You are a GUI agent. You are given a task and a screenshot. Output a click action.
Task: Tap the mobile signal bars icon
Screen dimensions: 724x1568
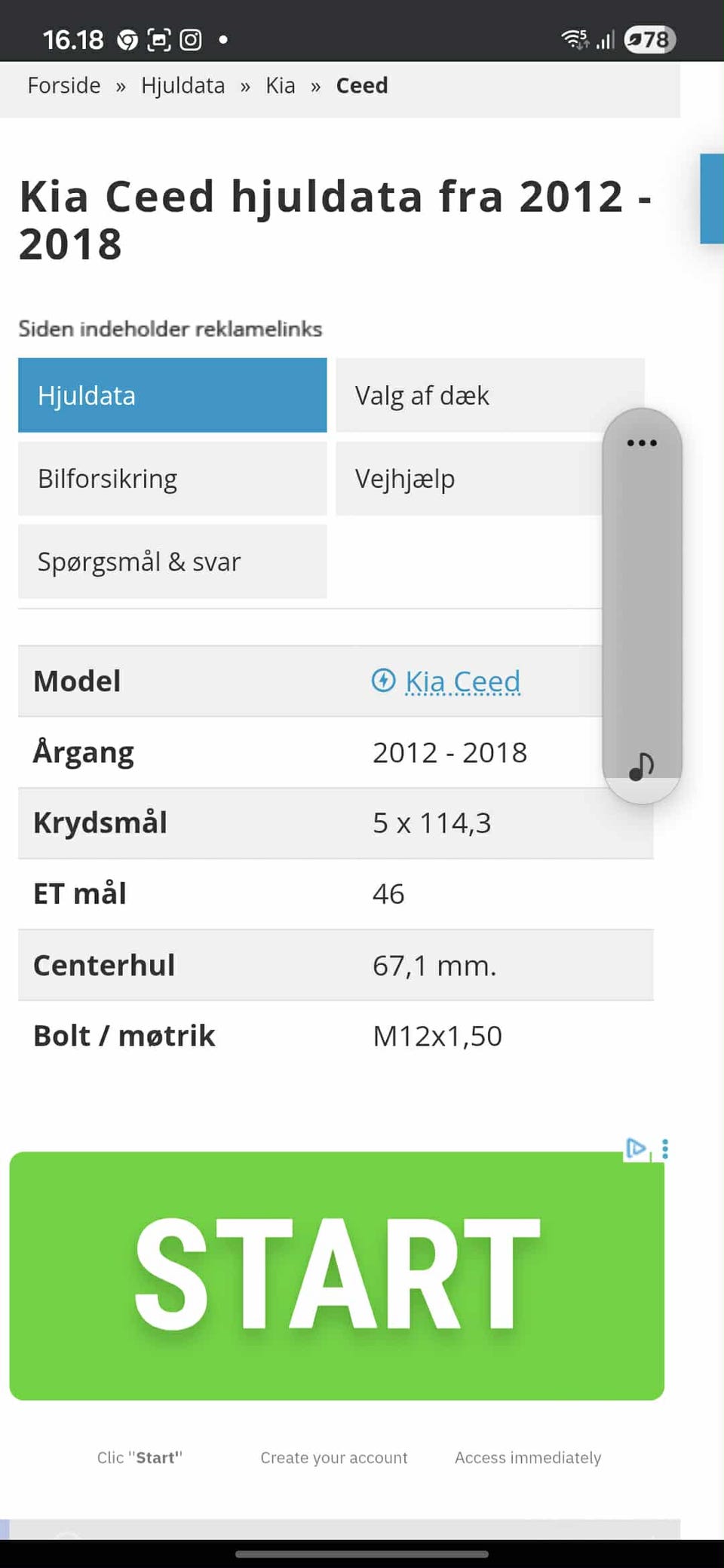pyautogui.click(x=607, y=39)
